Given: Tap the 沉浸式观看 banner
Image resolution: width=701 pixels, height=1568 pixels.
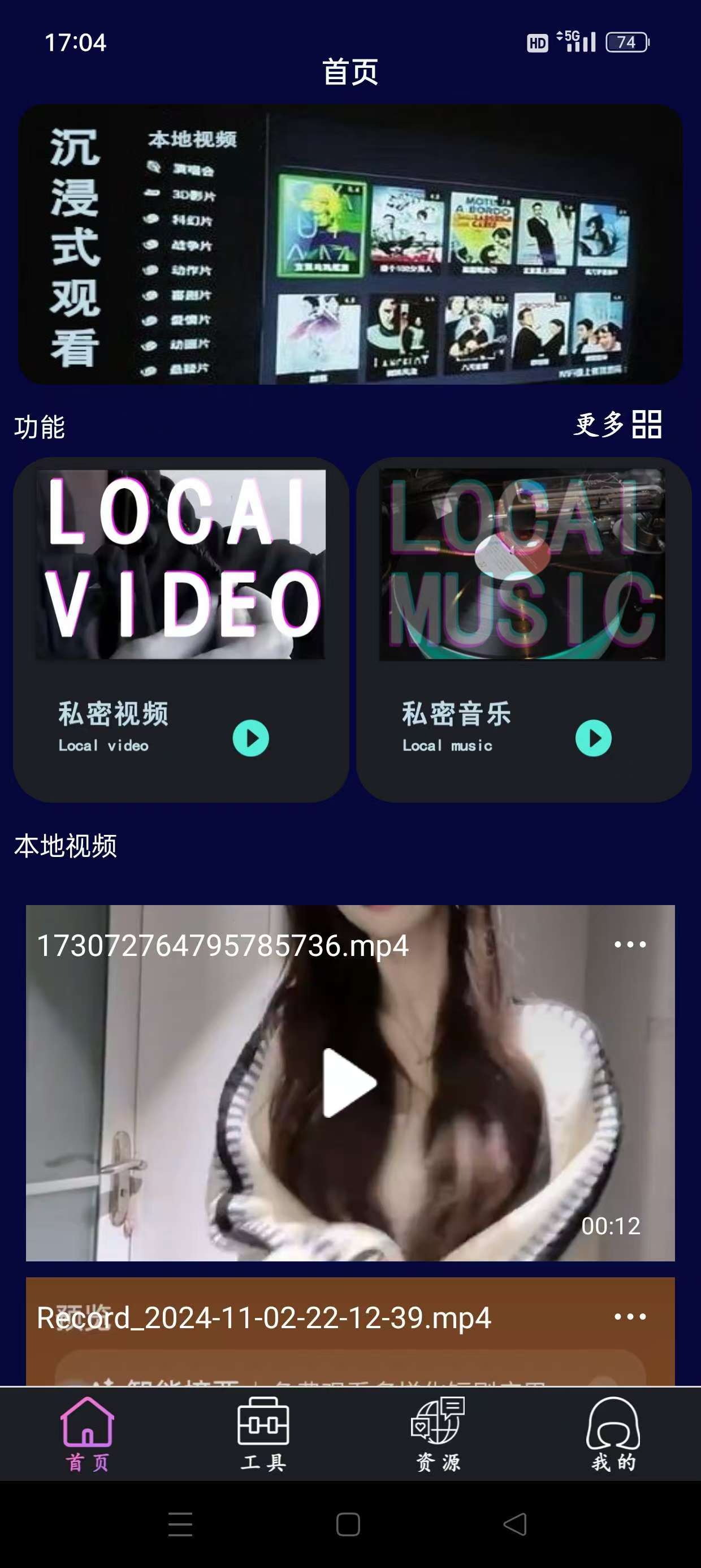Looking at the screenshot, I should pyautogui.click(x=350, y=244).
